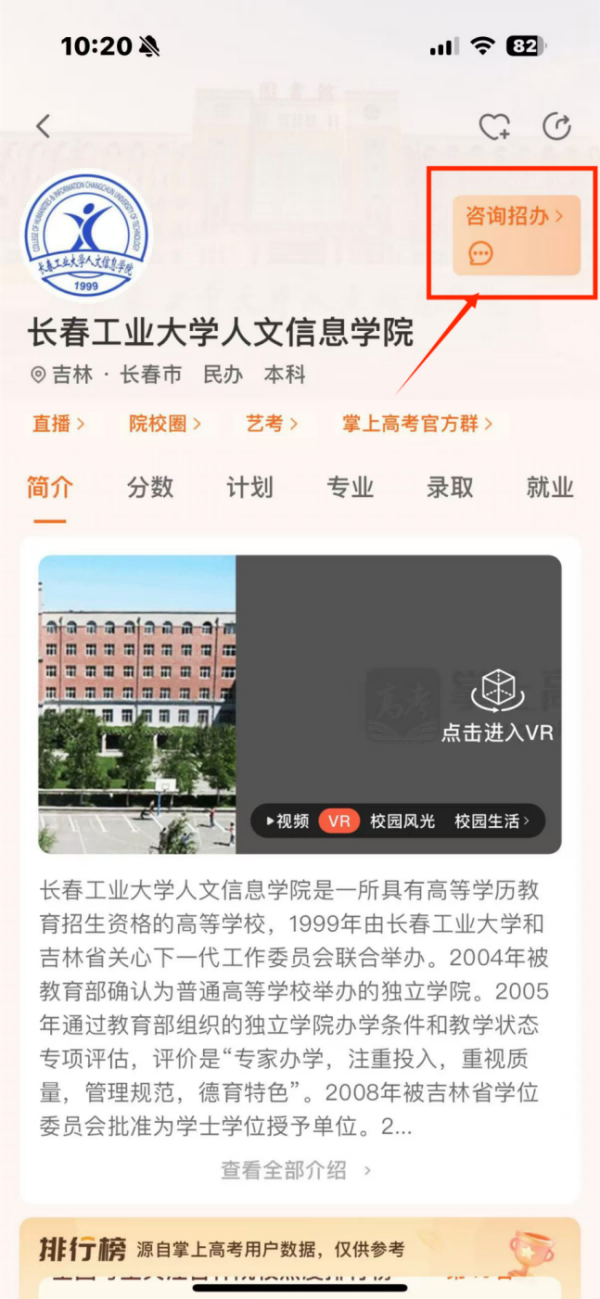Open the 咨询招办 consultation button
600x1299 pixels.
point(516,234)
